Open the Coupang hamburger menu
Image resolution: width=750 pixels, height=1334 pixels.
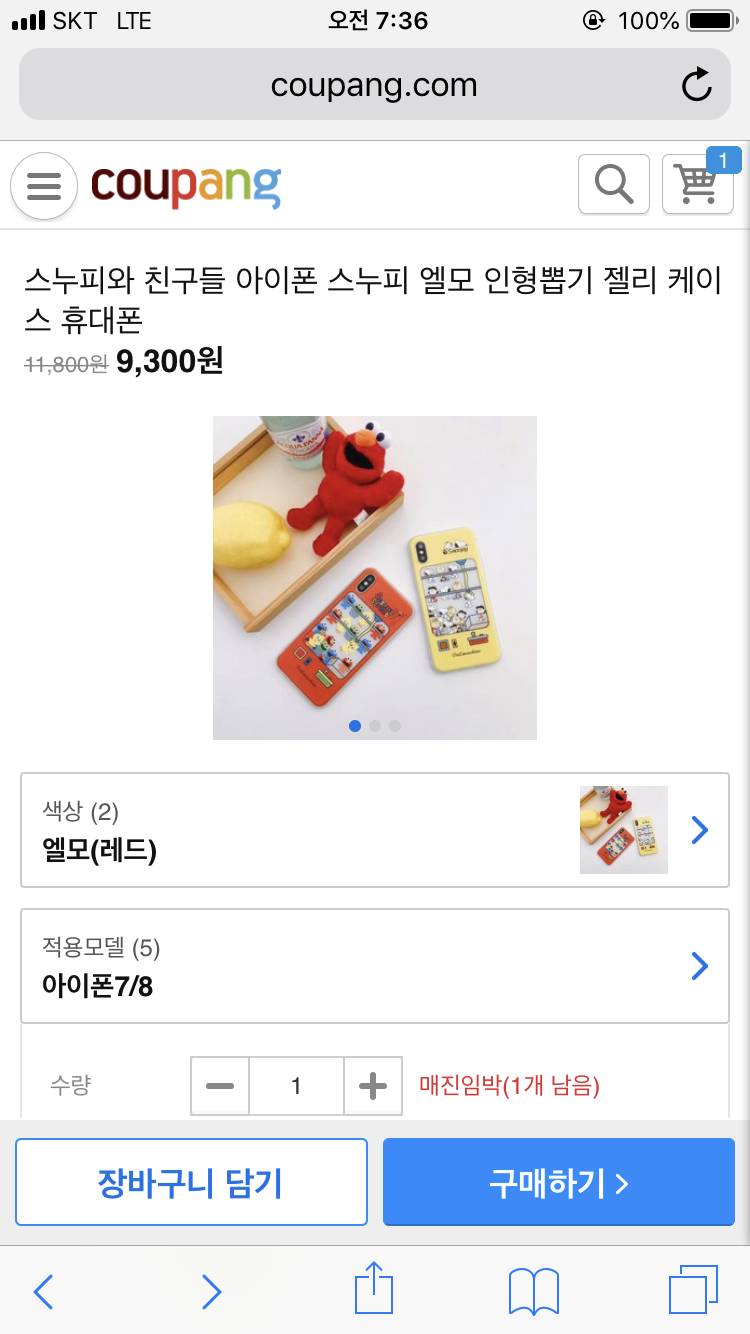(43, 186)
